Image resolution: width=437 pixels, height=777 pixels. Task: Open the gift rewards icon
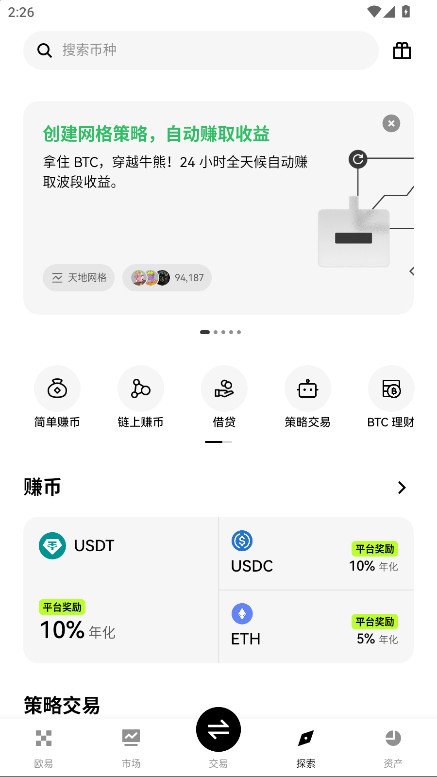coord(401,51)
